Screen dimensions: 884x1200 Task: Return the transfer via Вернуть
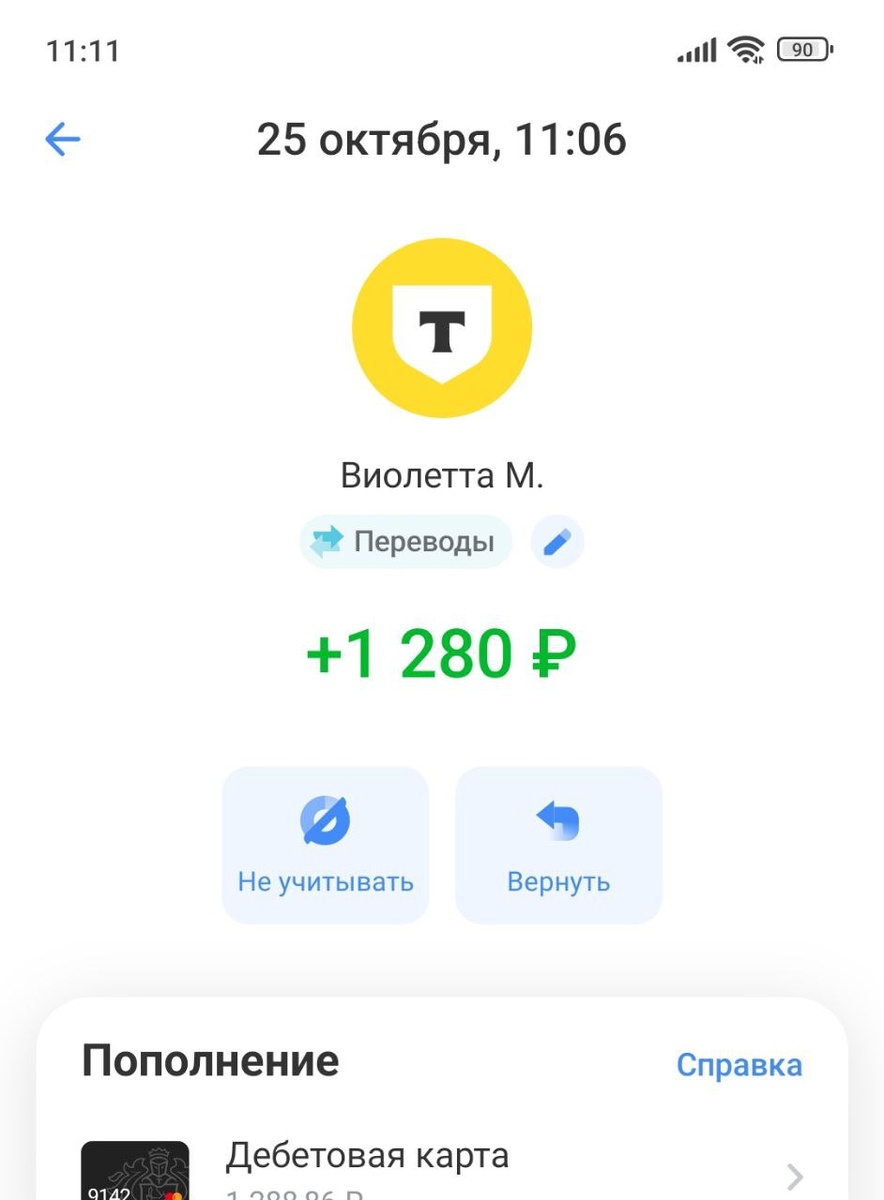pos(558,845)
